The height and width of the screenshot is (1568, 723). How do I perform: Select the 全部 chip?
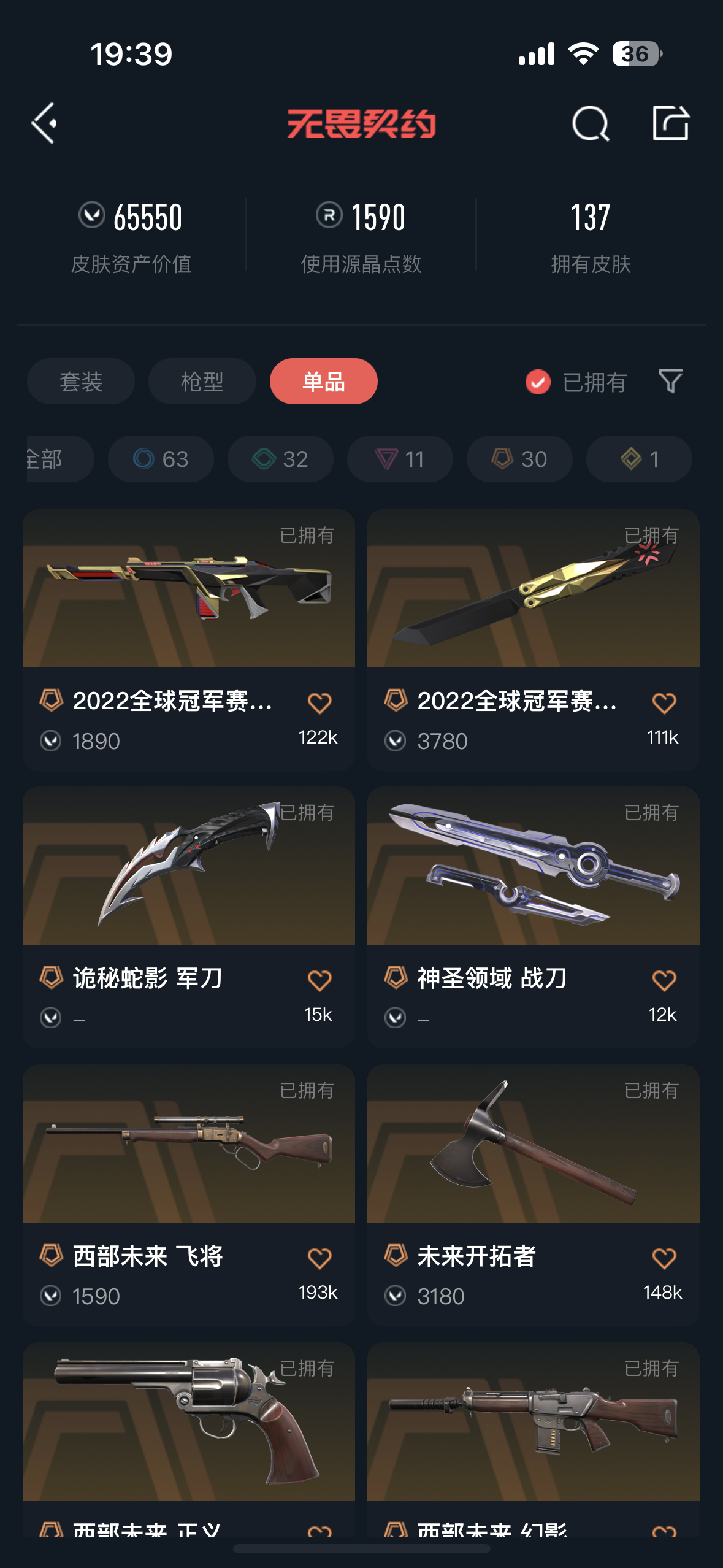(x=59, y=459)
